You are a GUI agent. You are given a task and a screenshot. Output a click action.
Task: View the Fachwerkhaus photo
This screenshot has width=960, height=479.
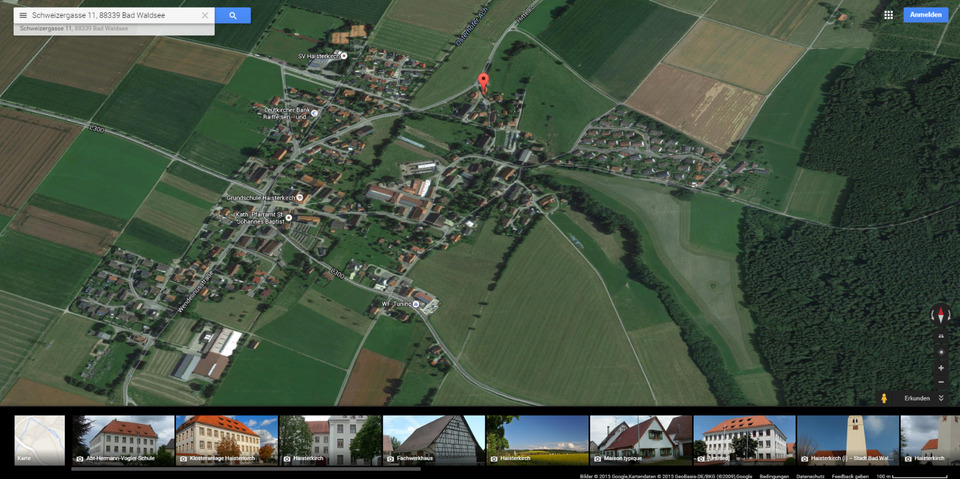tap(433, 440)
